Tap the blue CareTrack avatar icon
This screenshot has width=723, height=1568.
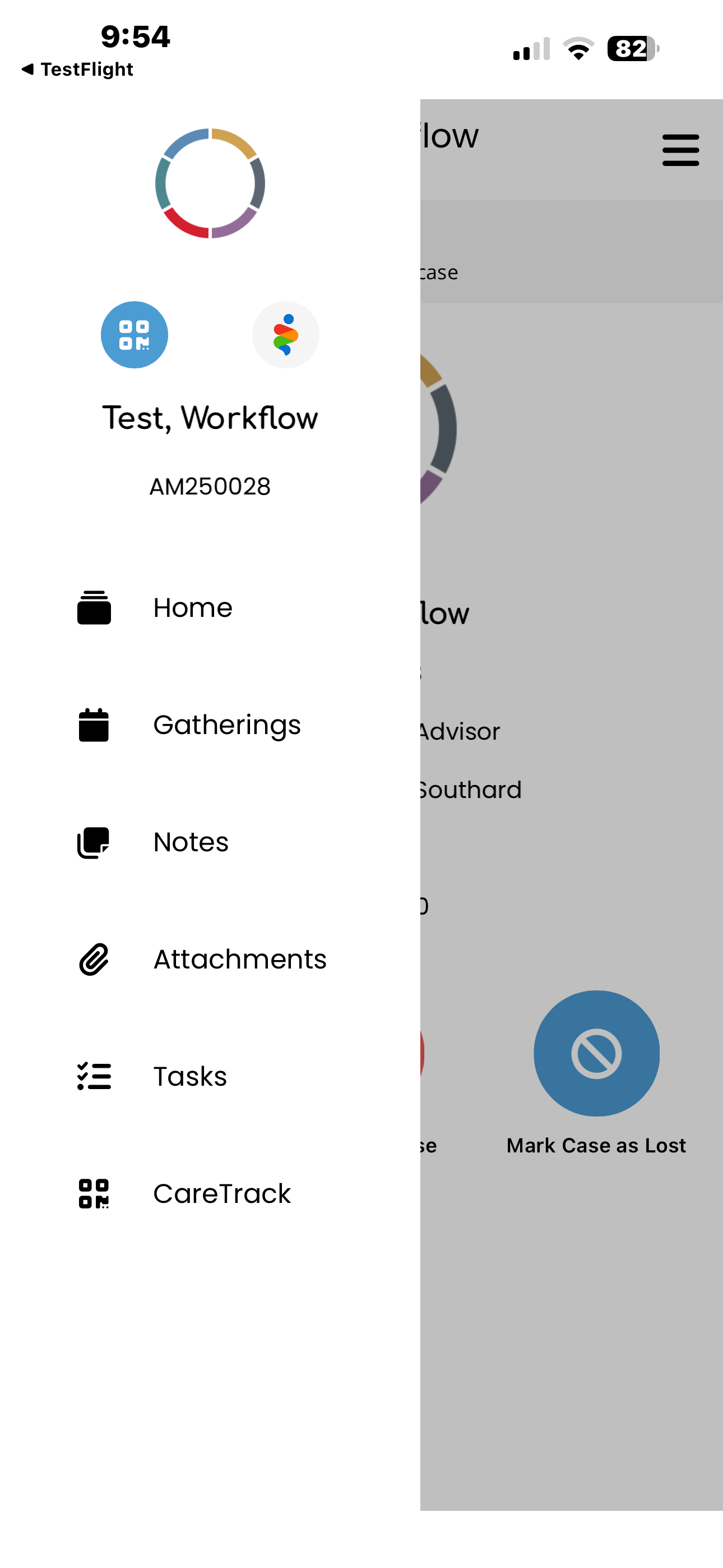134,335
